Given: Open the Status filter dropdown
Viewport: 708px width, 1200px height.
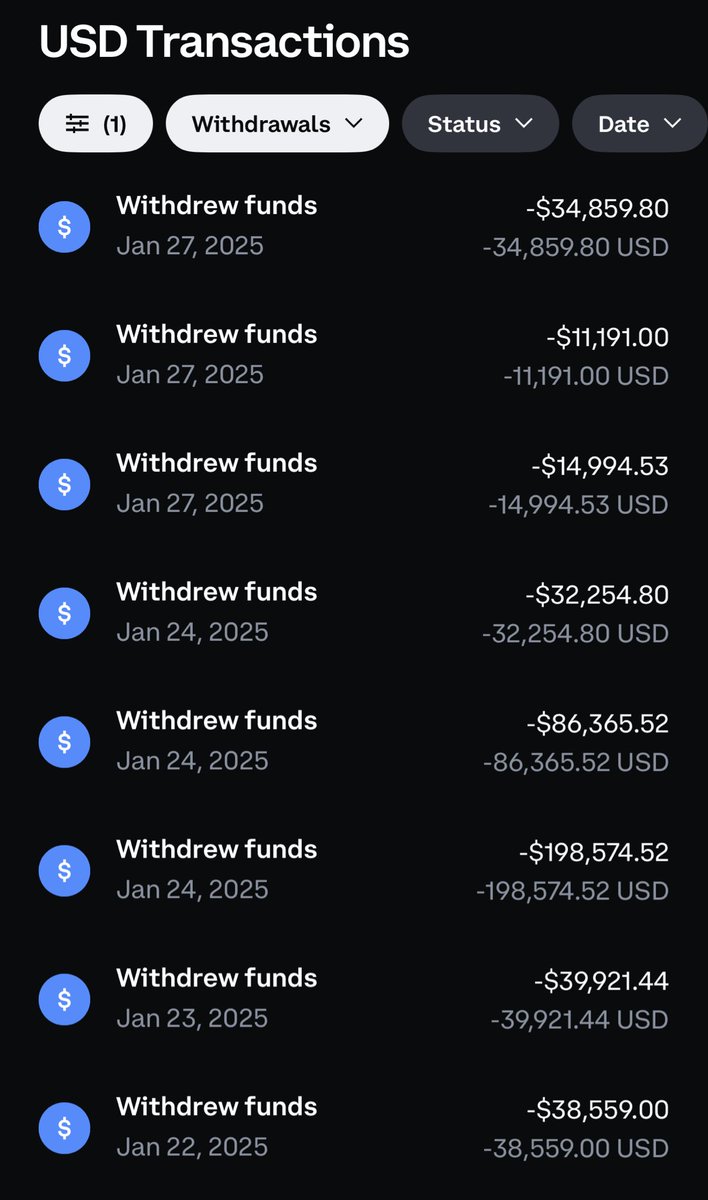Looking at the screenshot, I should tap(480, 124).
